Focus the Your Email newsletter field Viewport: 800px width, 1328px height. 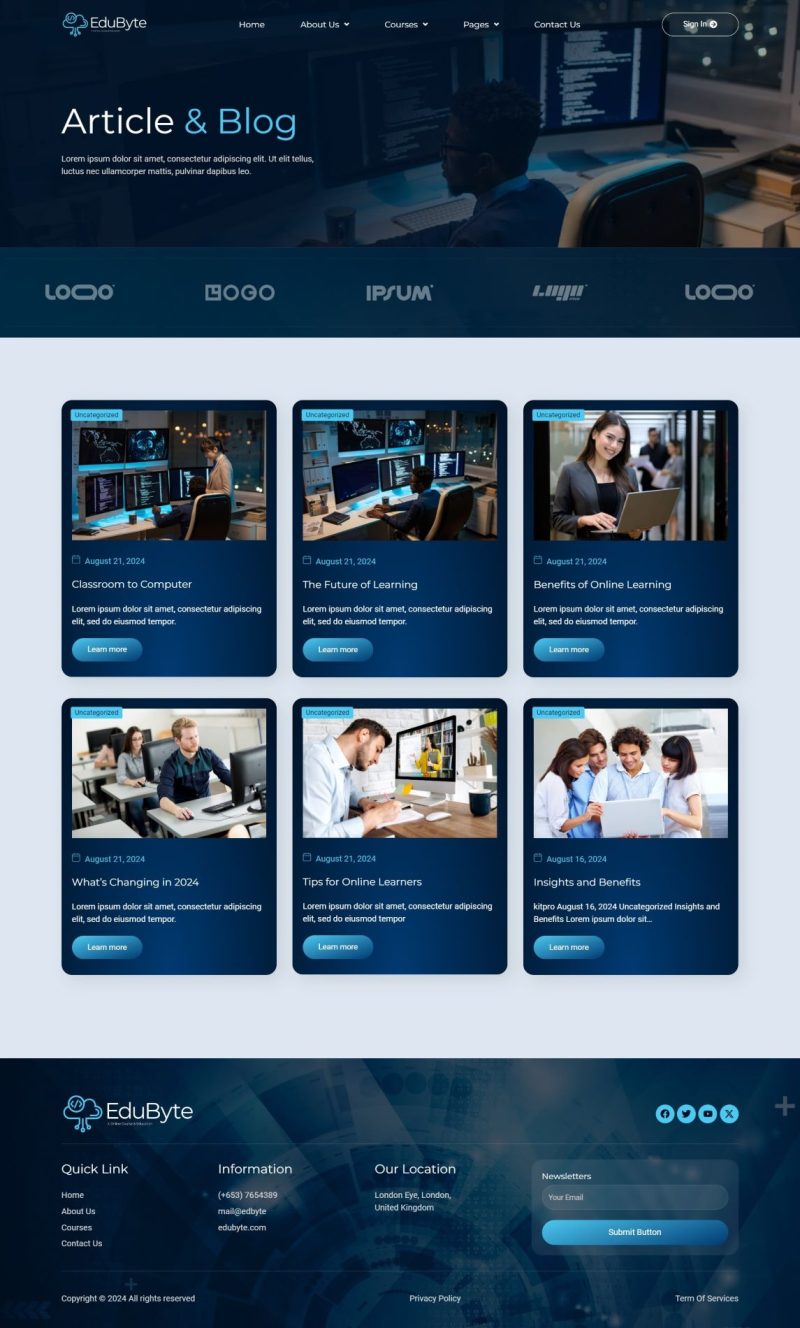point(635,1197)
